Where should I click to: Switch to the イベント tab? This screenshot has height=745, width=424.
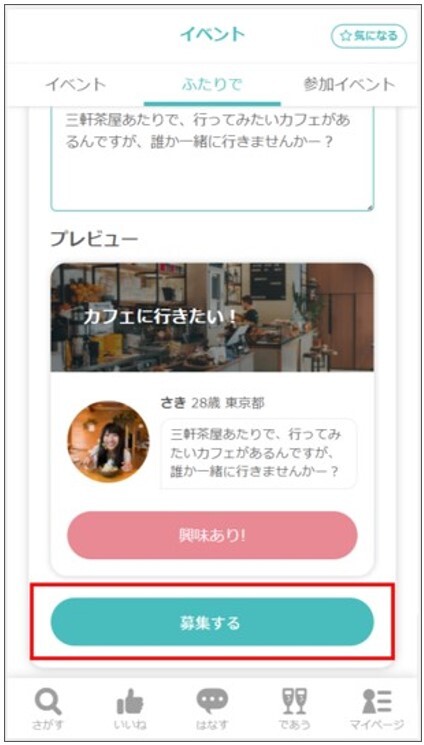76,85
